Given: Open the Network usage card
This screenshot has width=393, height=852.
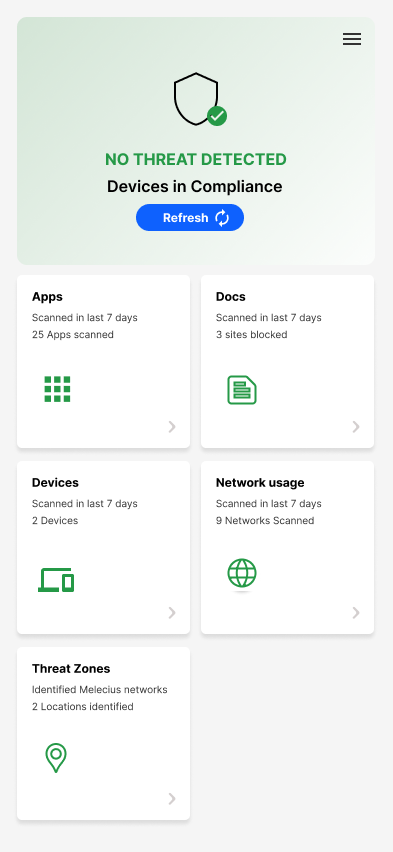Looking at the screenshot, I should (x=288, y=547).
